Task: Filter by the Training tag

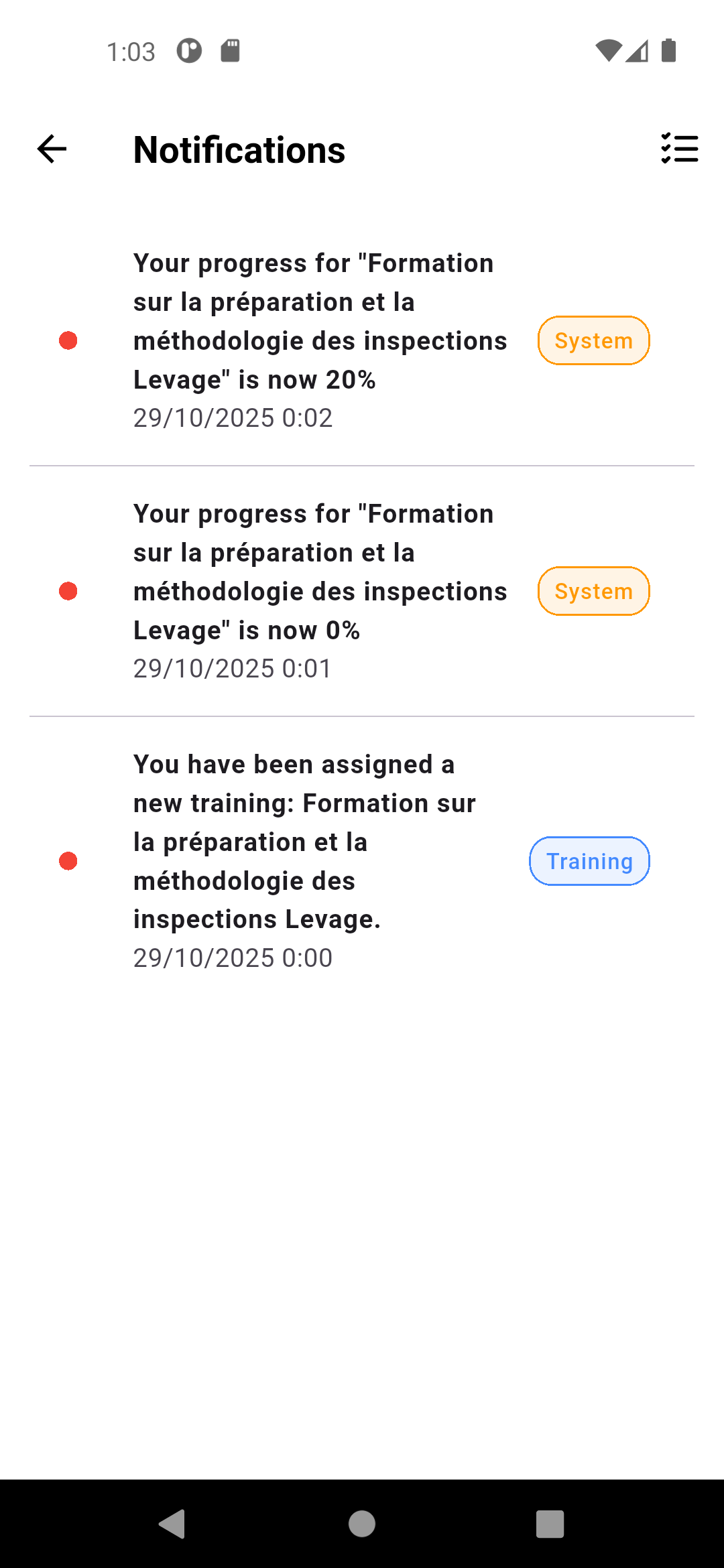Action: pos(589,860)
